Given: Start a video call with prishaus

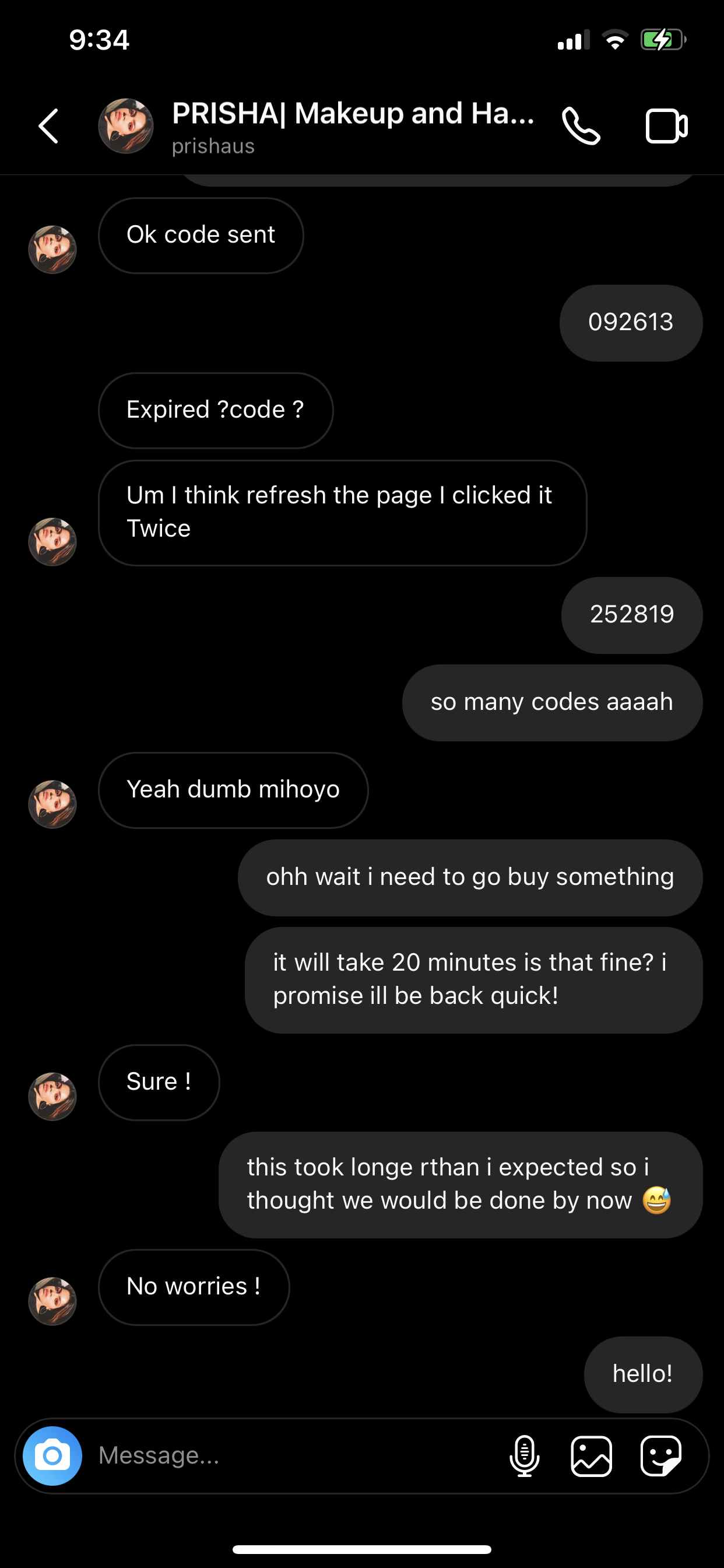Looking at the screenshot, I should tap(666, 126).
